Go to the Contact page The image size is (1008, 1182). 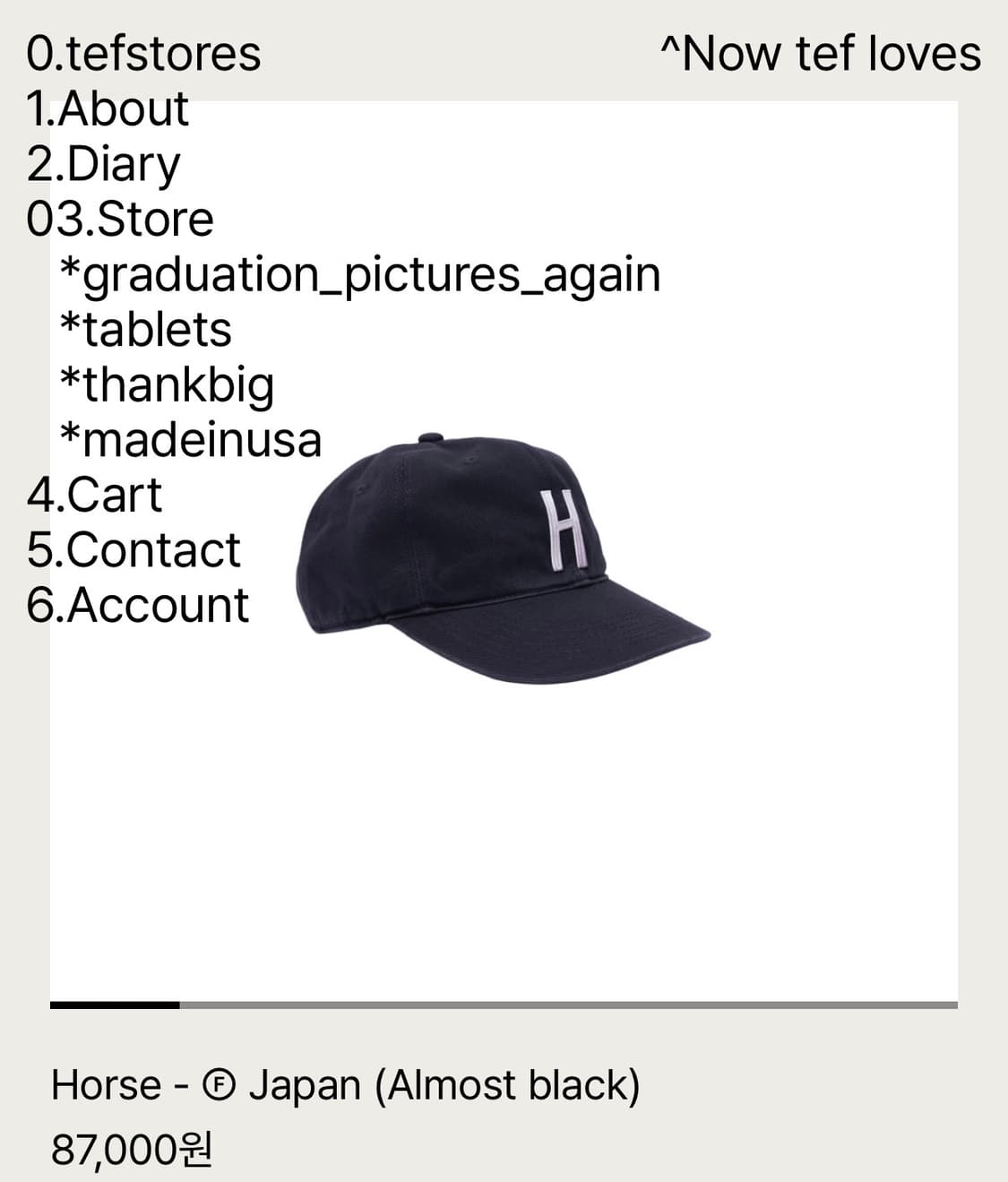coord(134,548)
